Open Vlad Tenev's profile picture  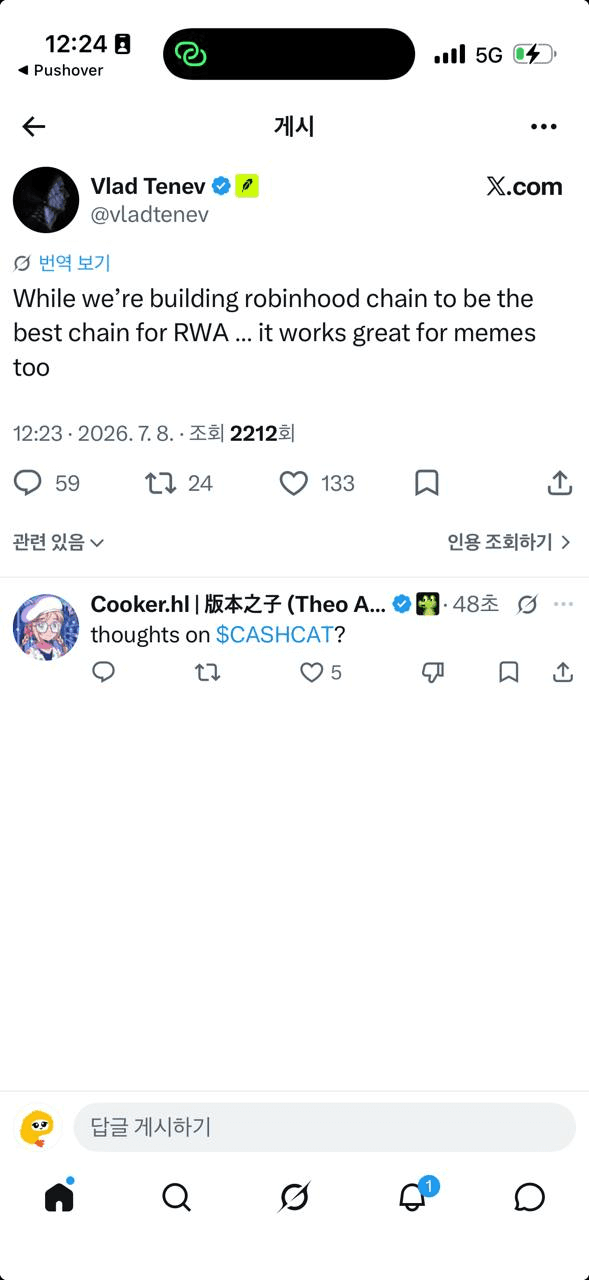[46, 200]
